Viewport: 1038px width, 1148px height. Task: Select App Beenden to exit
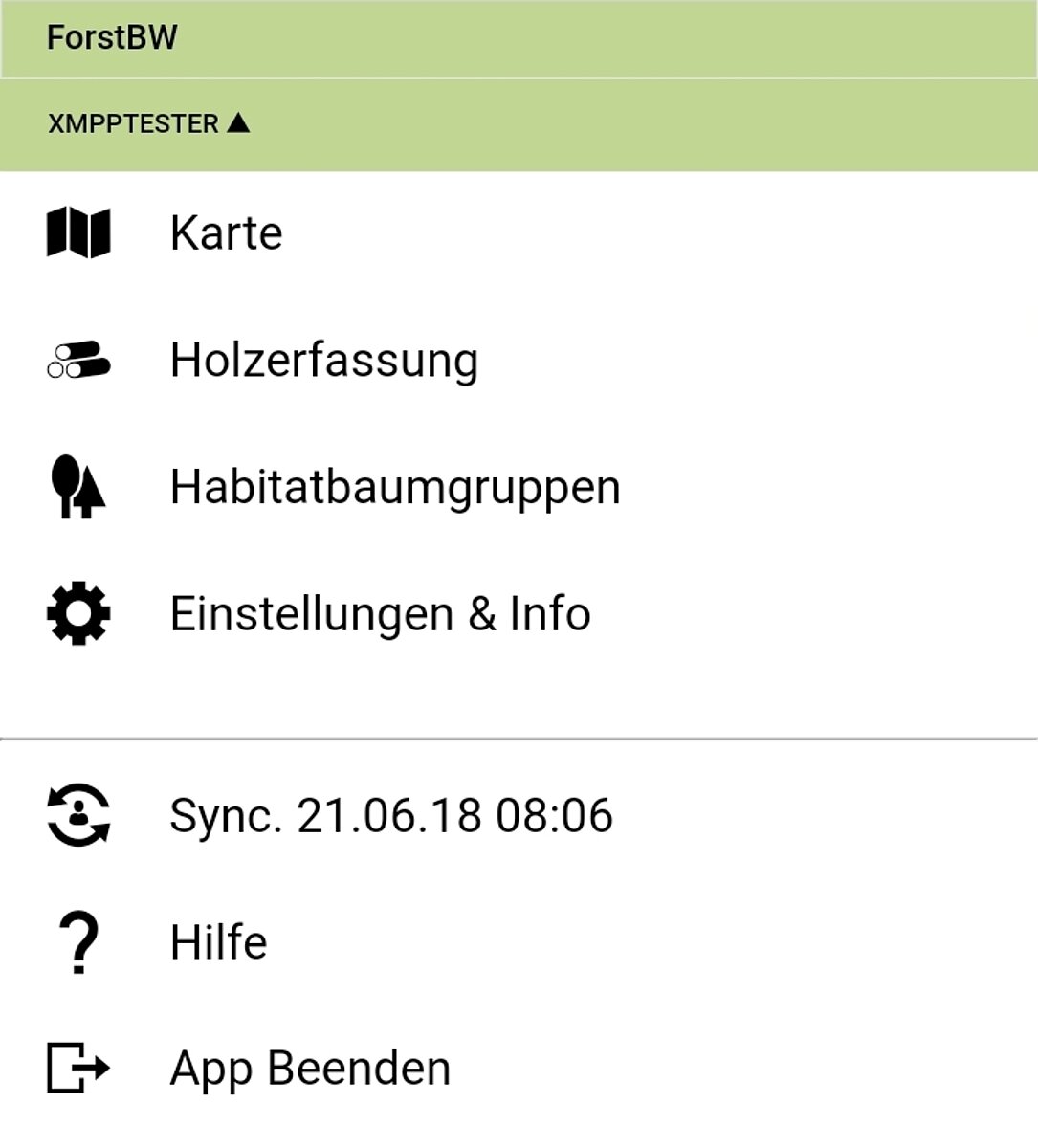point(309,1069)
